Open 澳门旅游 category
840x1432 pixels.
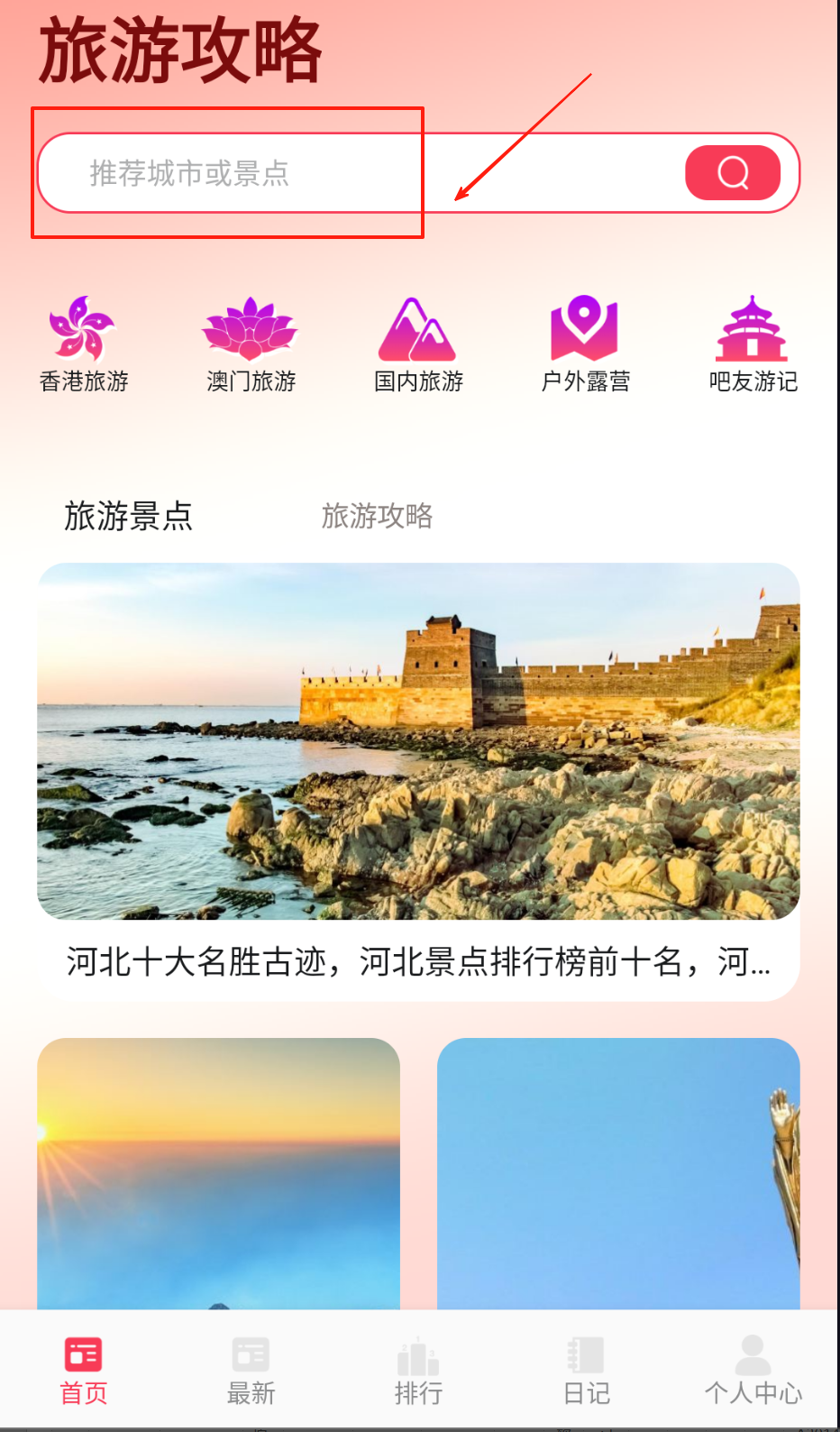(251, 344)
